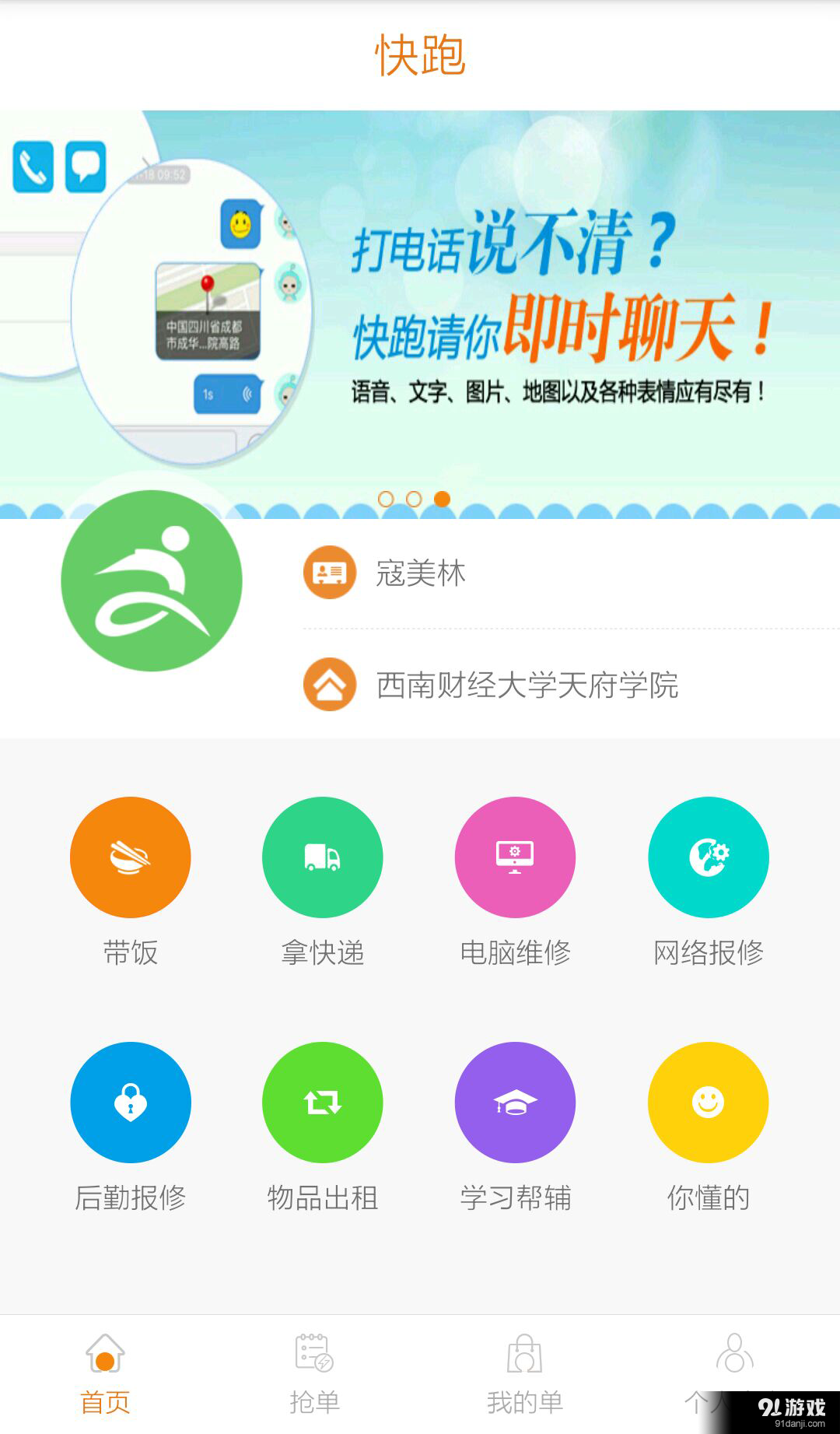Tap the orange ID card icon beside 寇美林
Screen dimensions: 840x1434
coord(330,573)
